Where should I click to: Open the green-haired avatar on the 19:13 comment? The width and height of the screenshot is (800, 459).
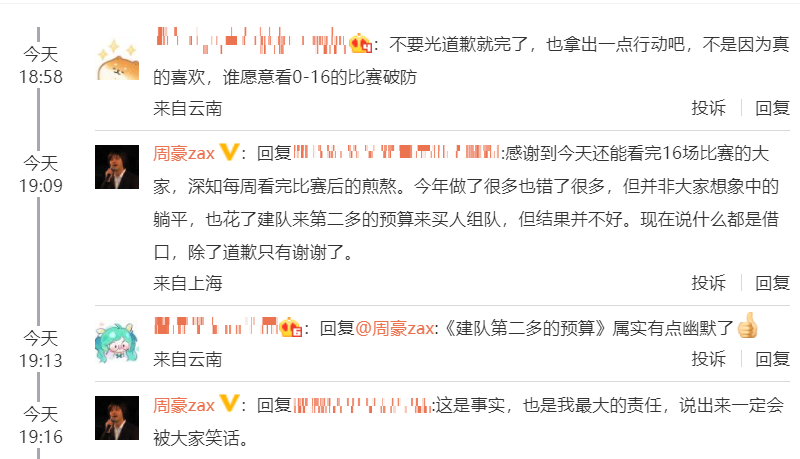[x=117, y=341]
